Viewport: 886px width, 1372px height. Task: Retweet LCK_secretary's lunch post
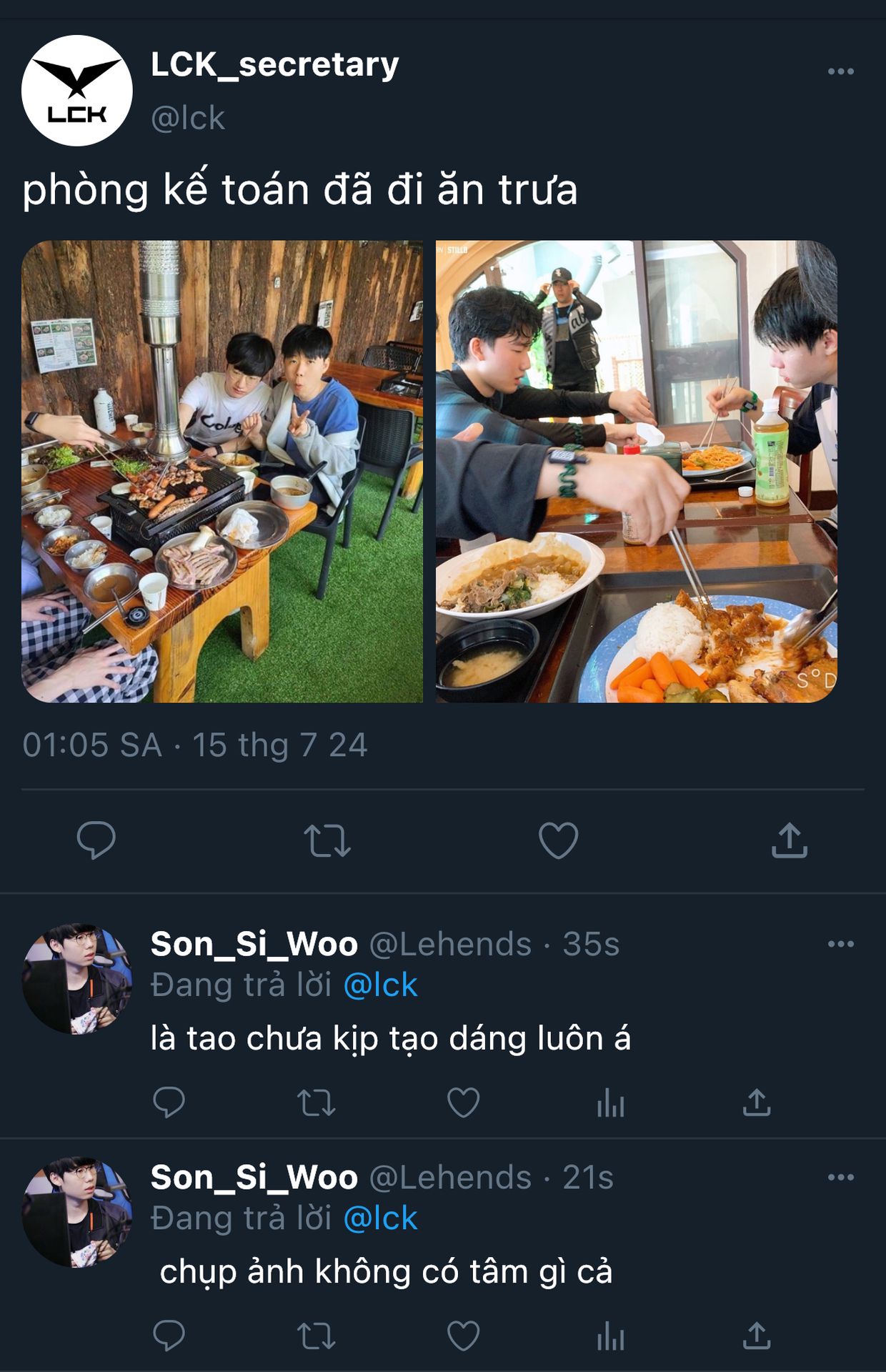327,840
